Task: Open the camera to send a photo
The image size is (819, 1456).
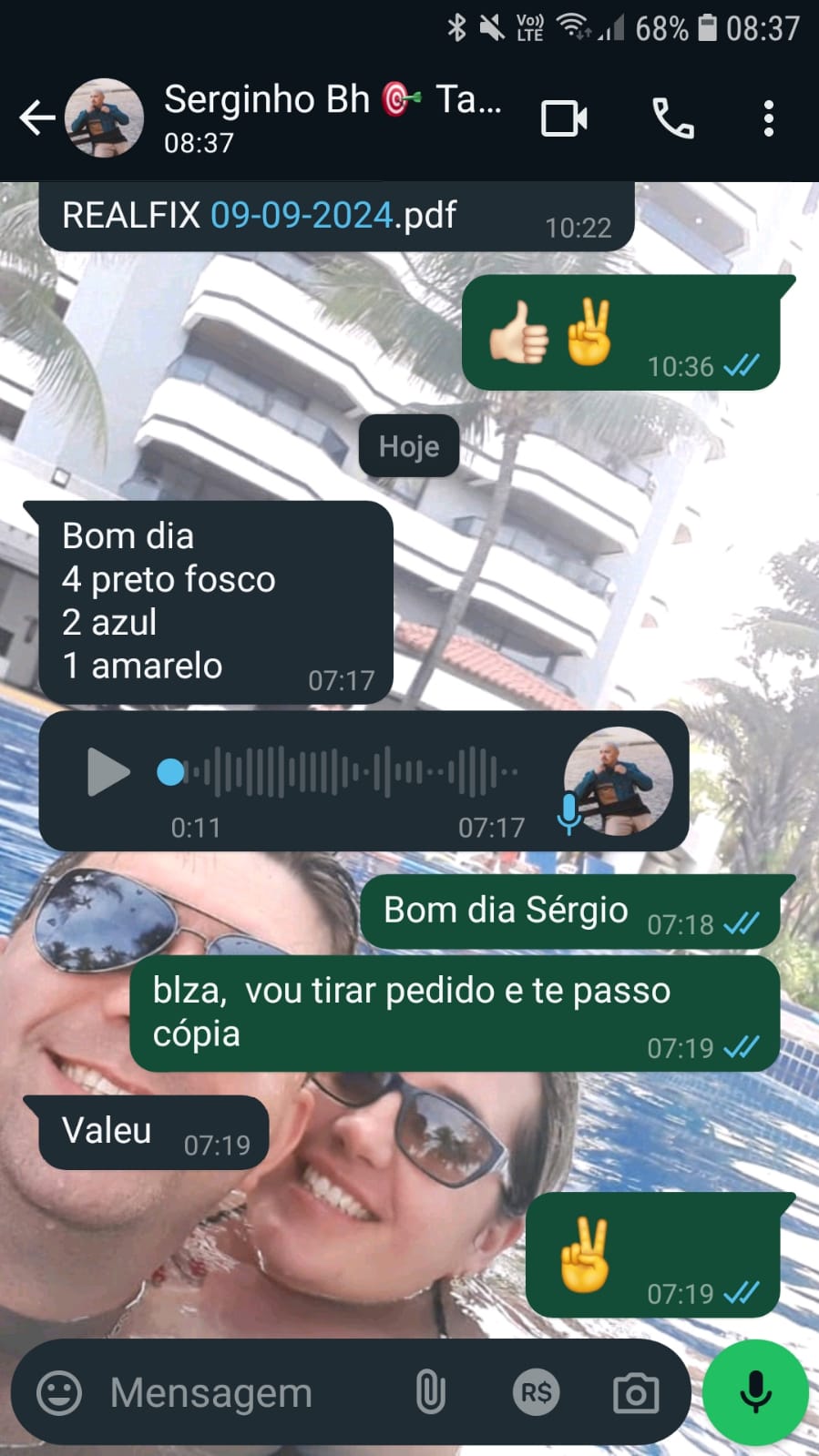Action: 635,1392
